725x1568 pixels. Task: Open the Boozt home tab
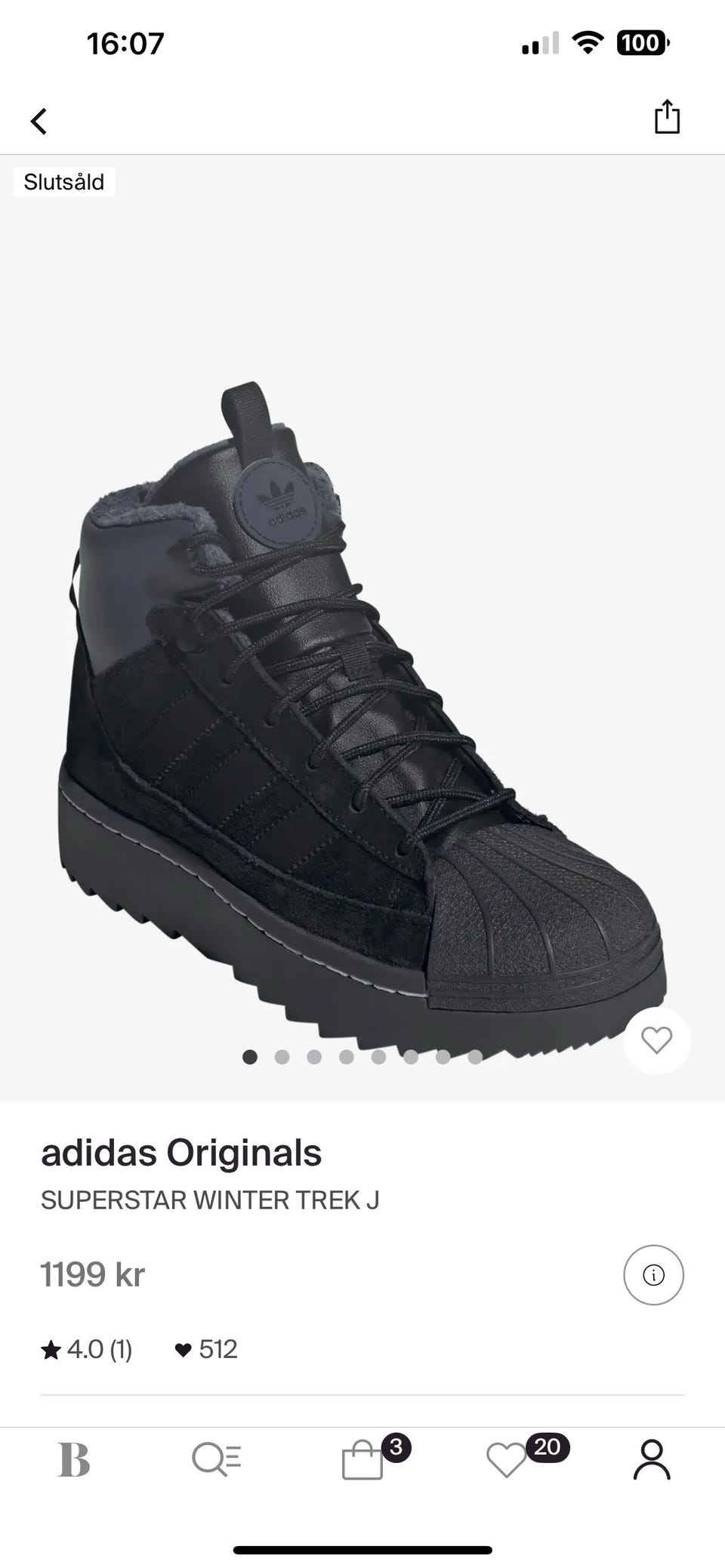point(74,1459)
